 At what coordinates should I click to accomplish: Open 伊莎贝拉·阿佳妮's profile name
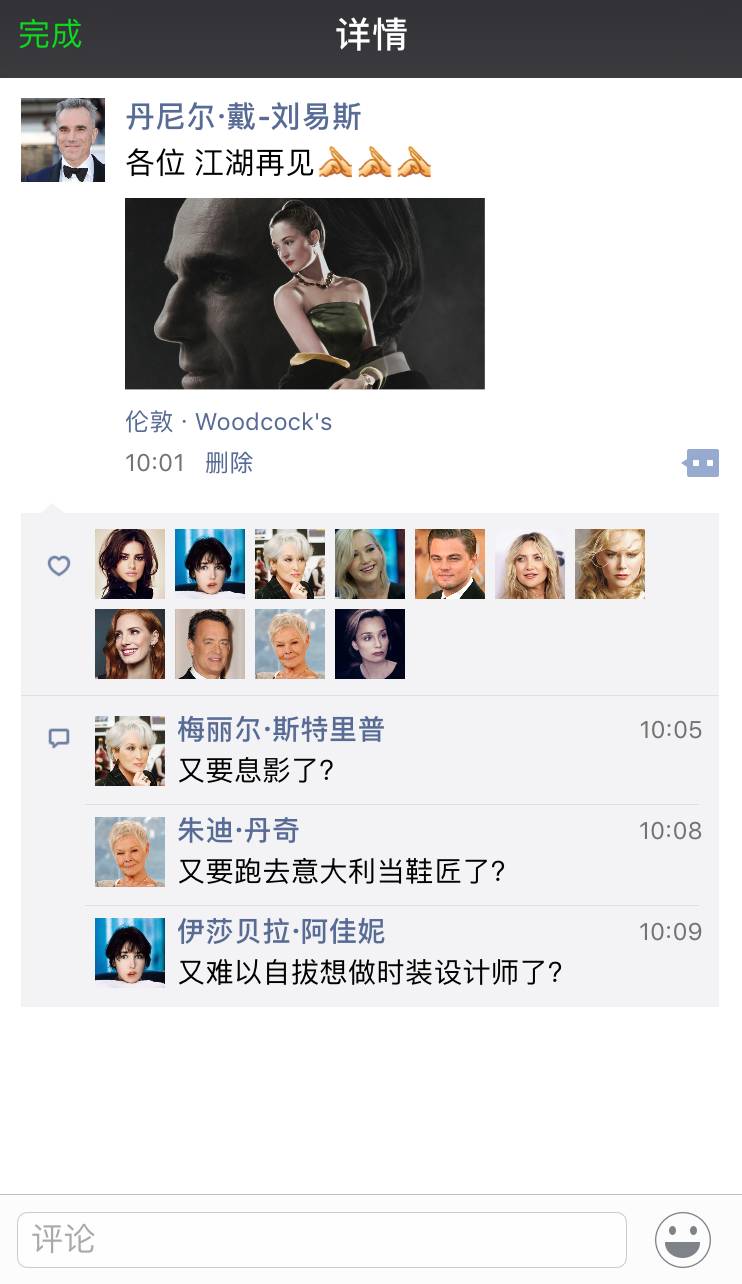(x=281, y=932)
